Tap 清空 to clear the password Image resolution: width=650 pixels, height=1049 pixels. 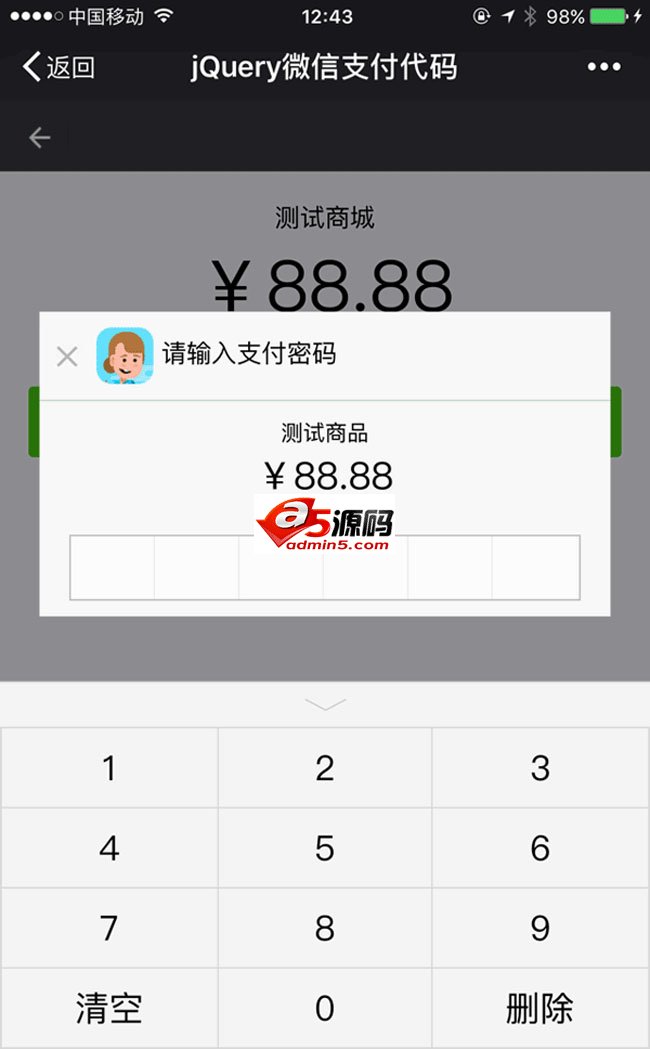click(x=109, y=1008)
